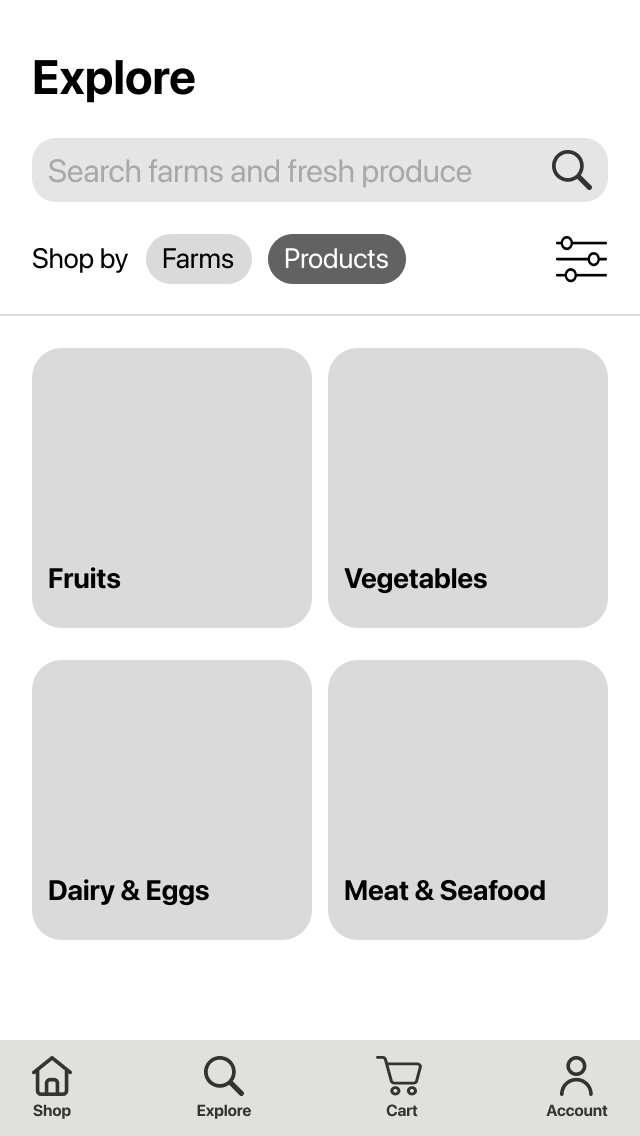Open the Cart tab
This screenshot has width=640, height=1136.
[401, 1087]
